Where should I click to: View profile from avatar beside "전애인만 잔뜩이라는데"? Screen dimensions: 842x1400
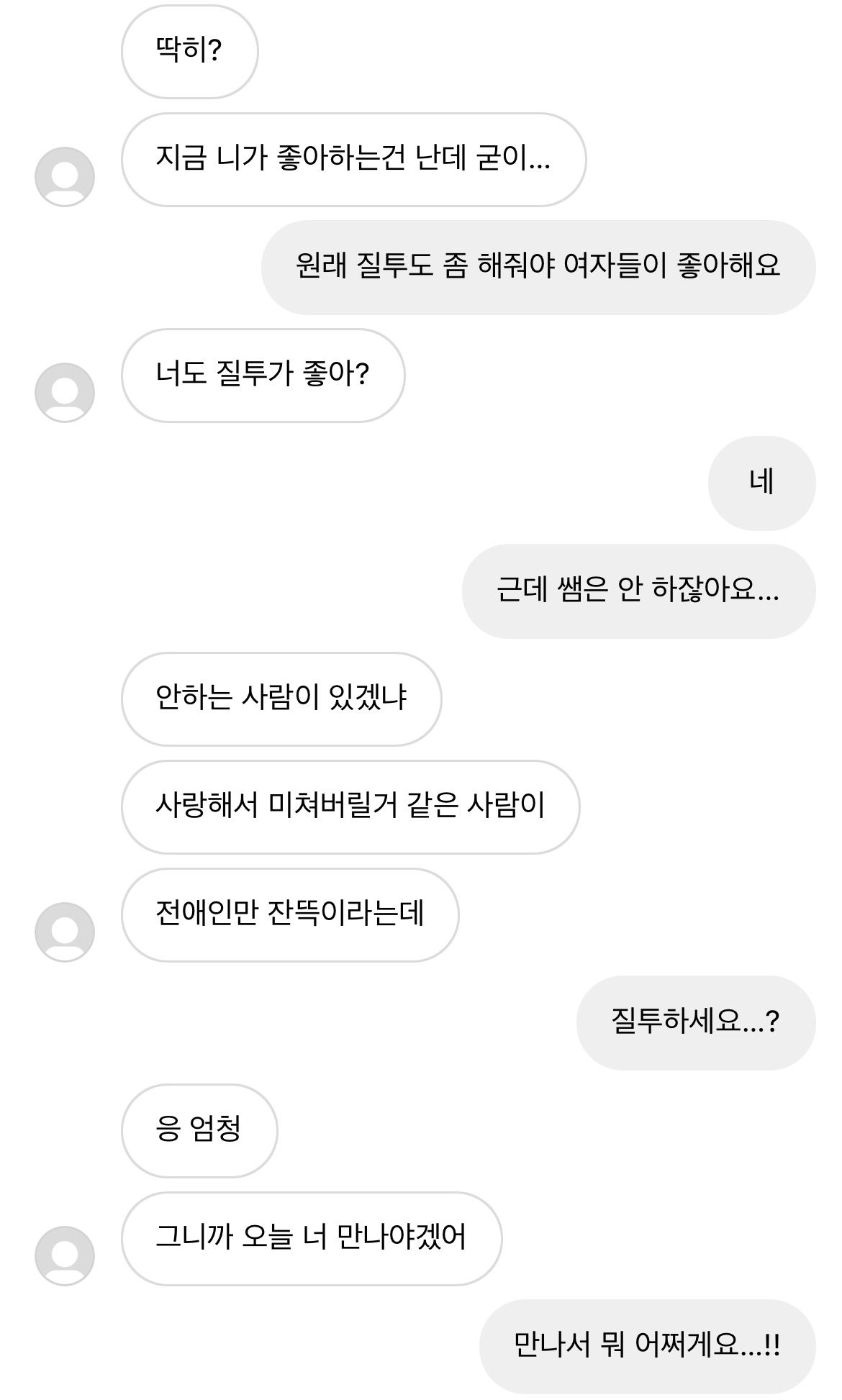(65, 932)
